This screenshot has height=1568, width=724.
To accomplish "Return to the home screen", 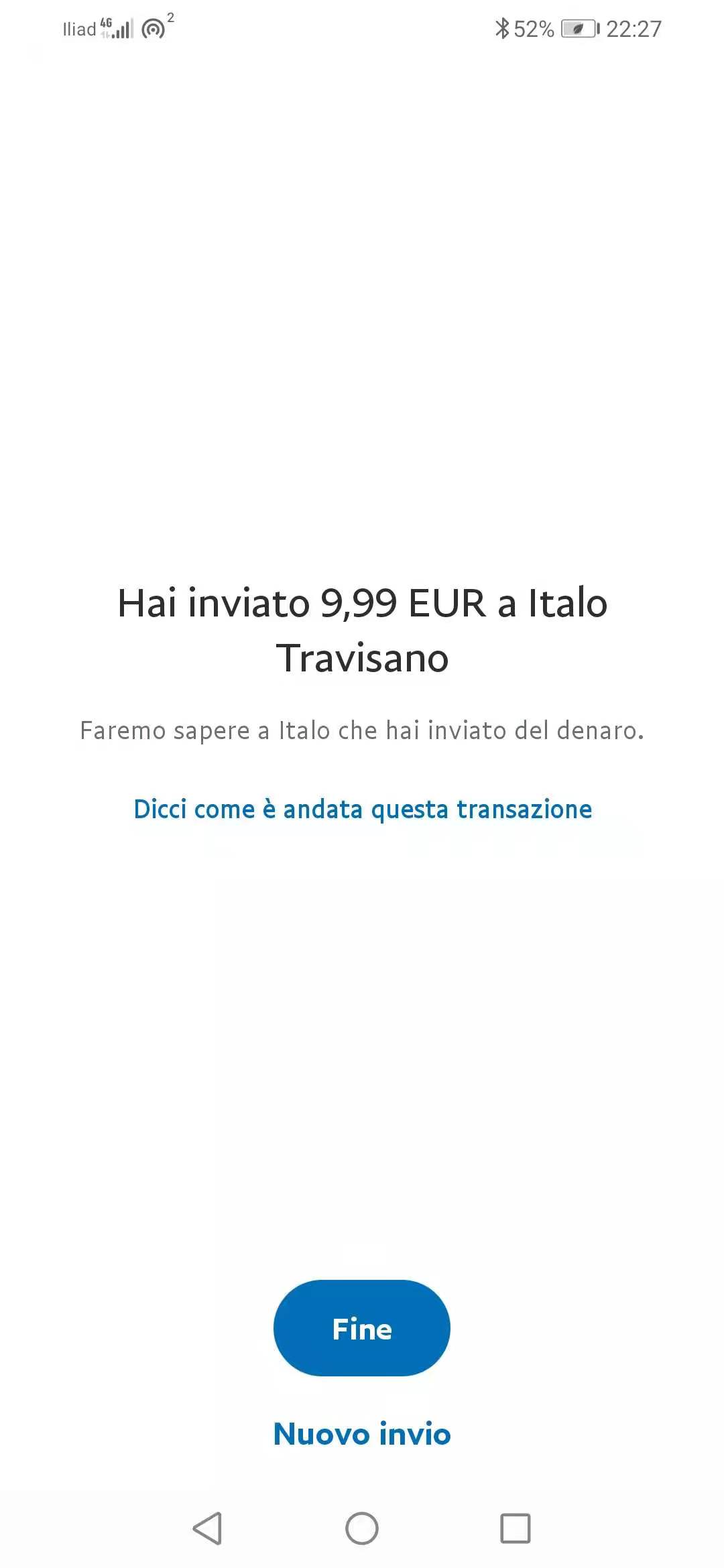I will click(362, 1528).
